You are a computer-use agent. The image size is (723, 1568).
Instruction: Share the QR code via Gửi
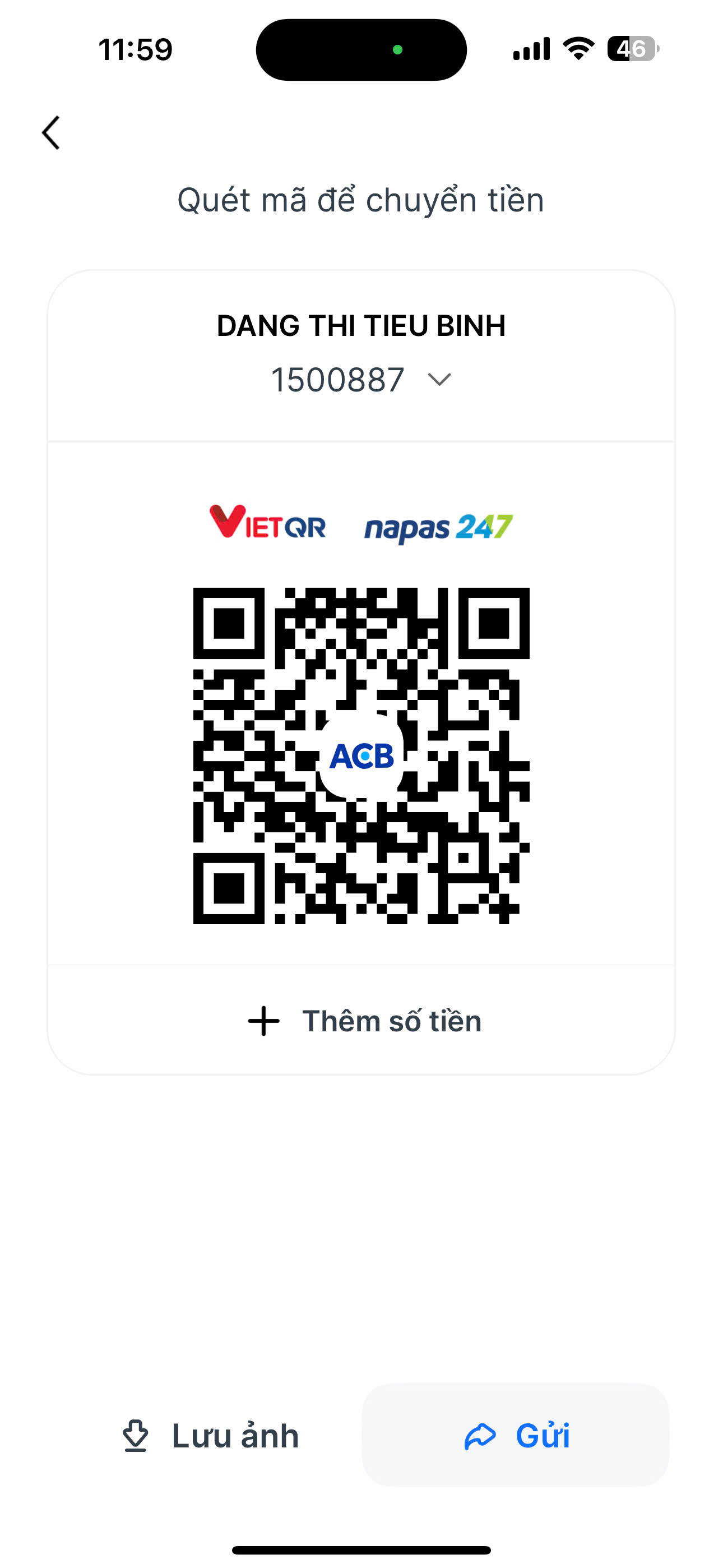[516, 1436]
